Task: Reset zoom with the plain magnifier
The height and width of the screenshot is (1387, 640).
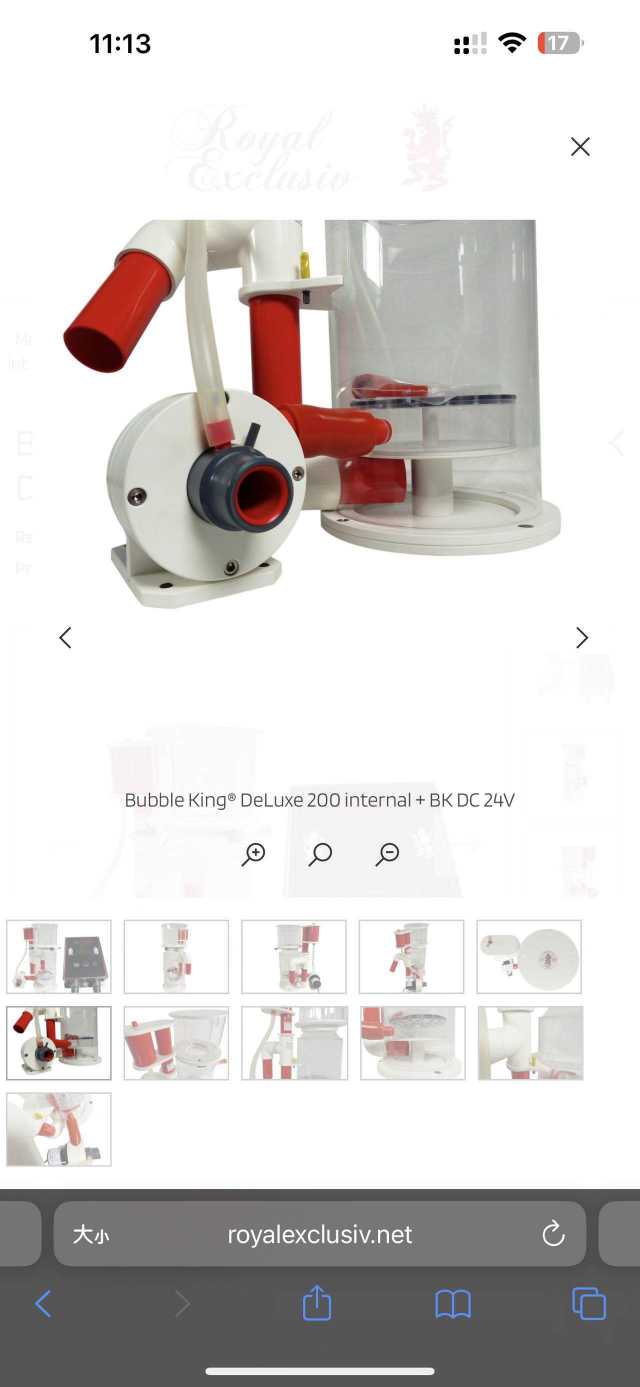Action: 320,854
